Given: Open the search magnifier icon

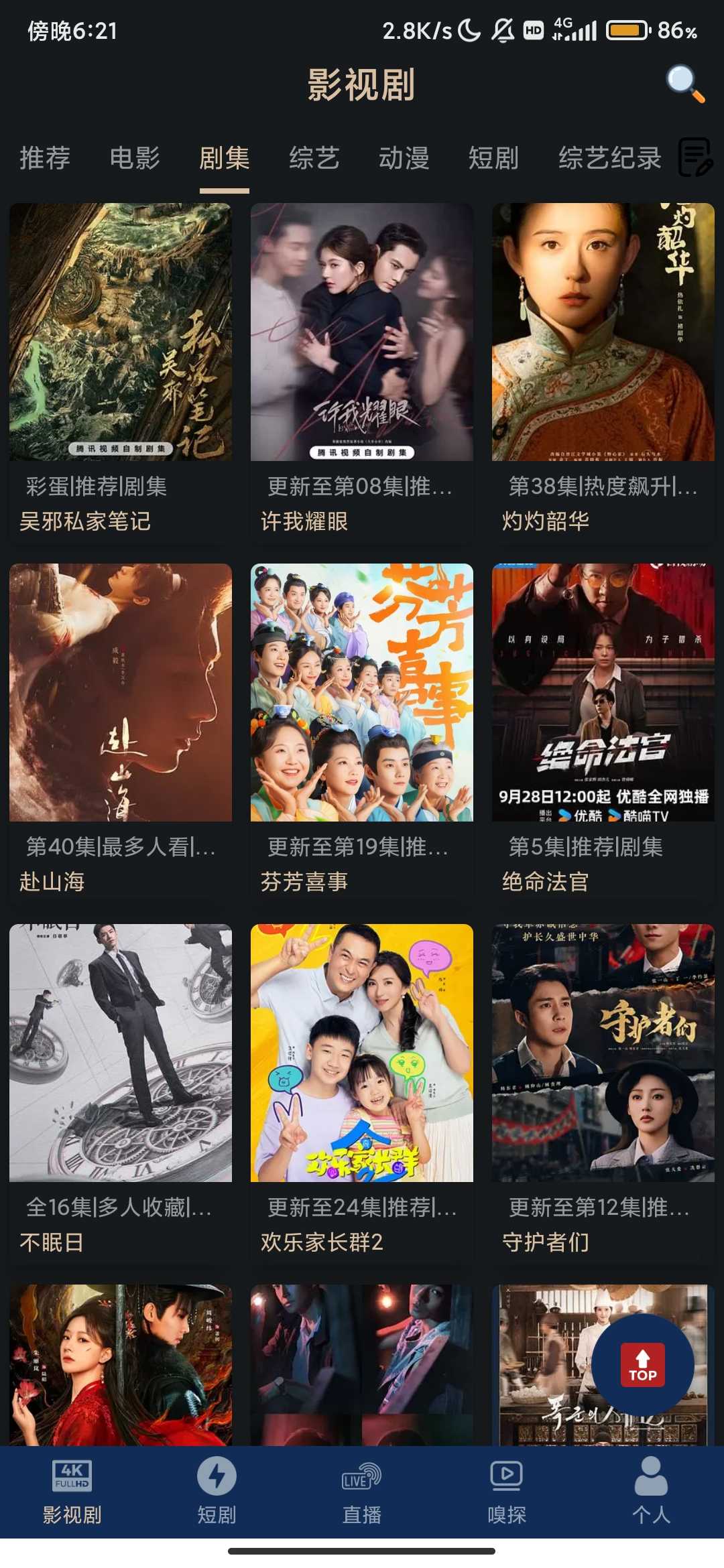Looking at the screenshot, I should [684, 84].
